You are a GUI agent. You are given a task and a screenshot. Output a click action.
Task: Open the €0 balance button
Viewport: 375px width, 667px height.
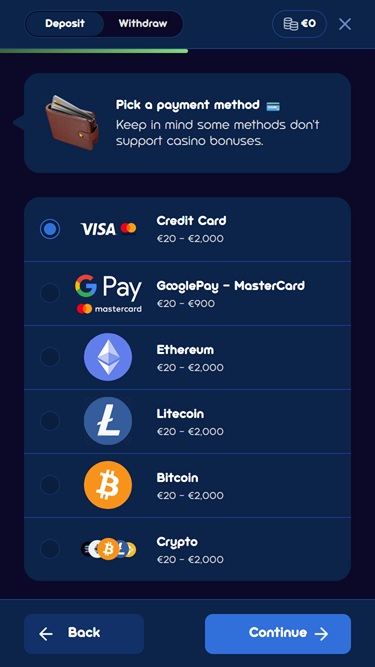click(x=299, y=24)
